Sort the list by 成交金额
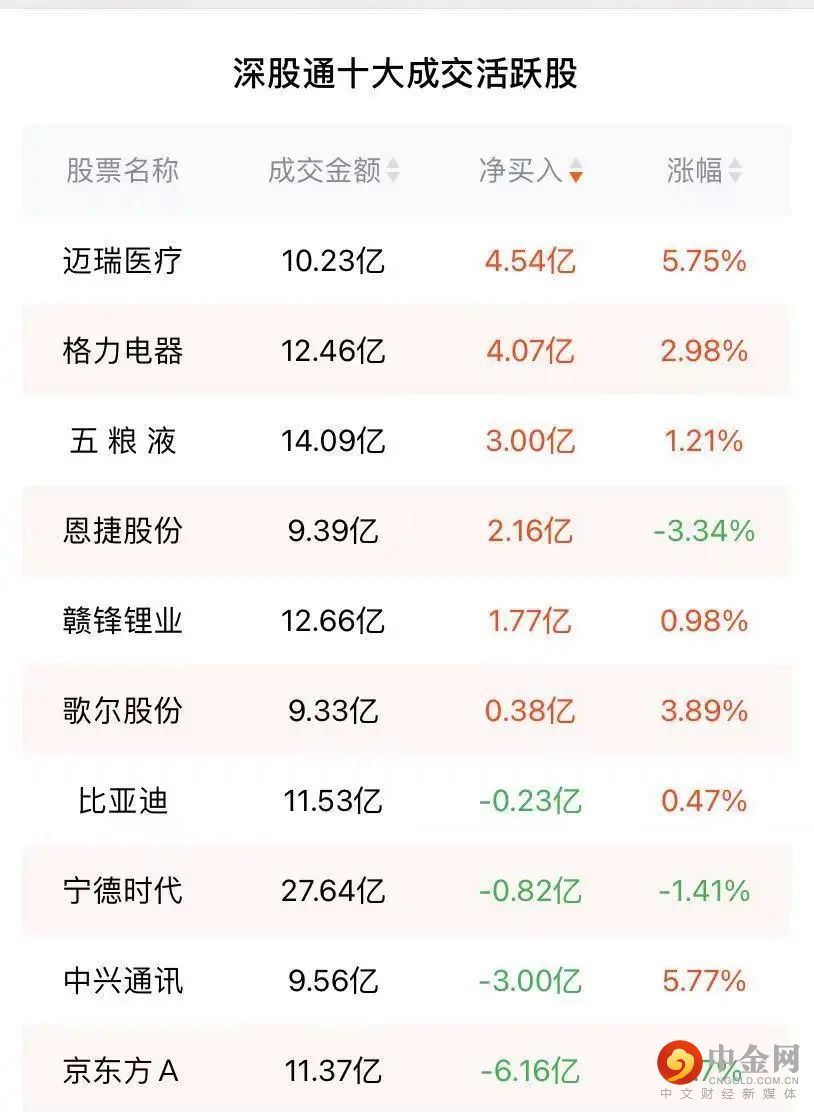 click(x=333, y=171)
